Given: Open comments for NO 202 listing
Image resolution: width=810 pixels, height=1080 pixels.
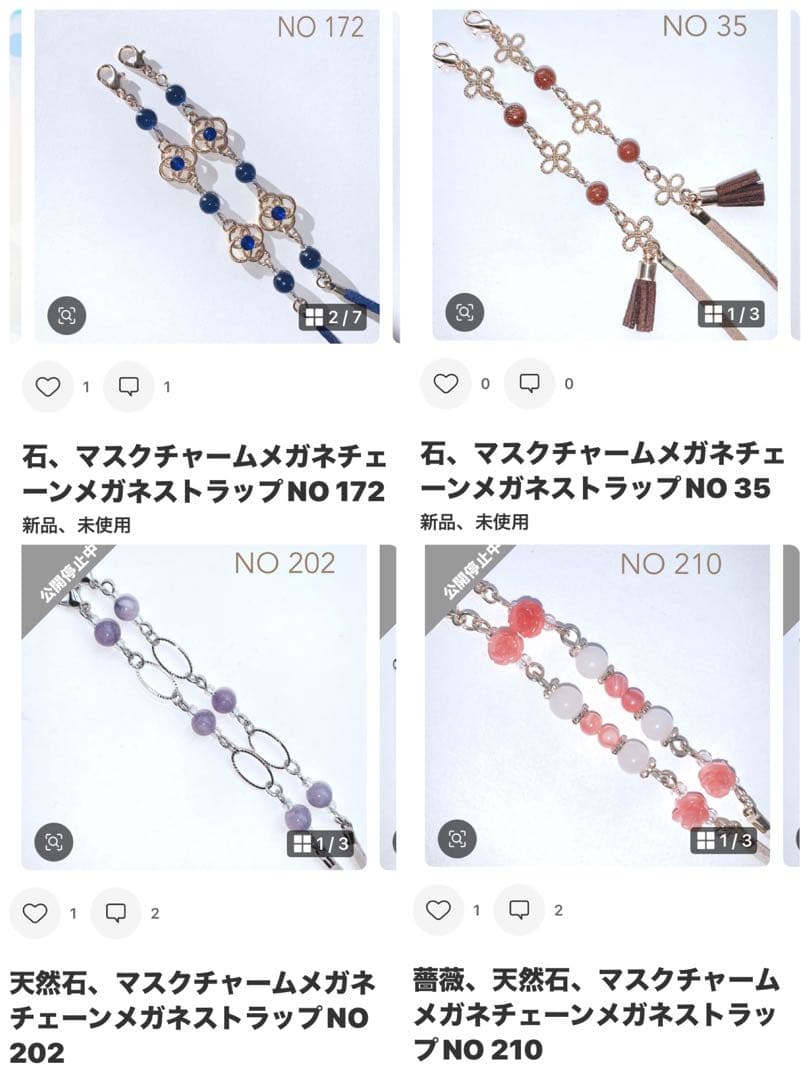Looking at the screenshot, I should pyautogui.click(x=115, y=910).
